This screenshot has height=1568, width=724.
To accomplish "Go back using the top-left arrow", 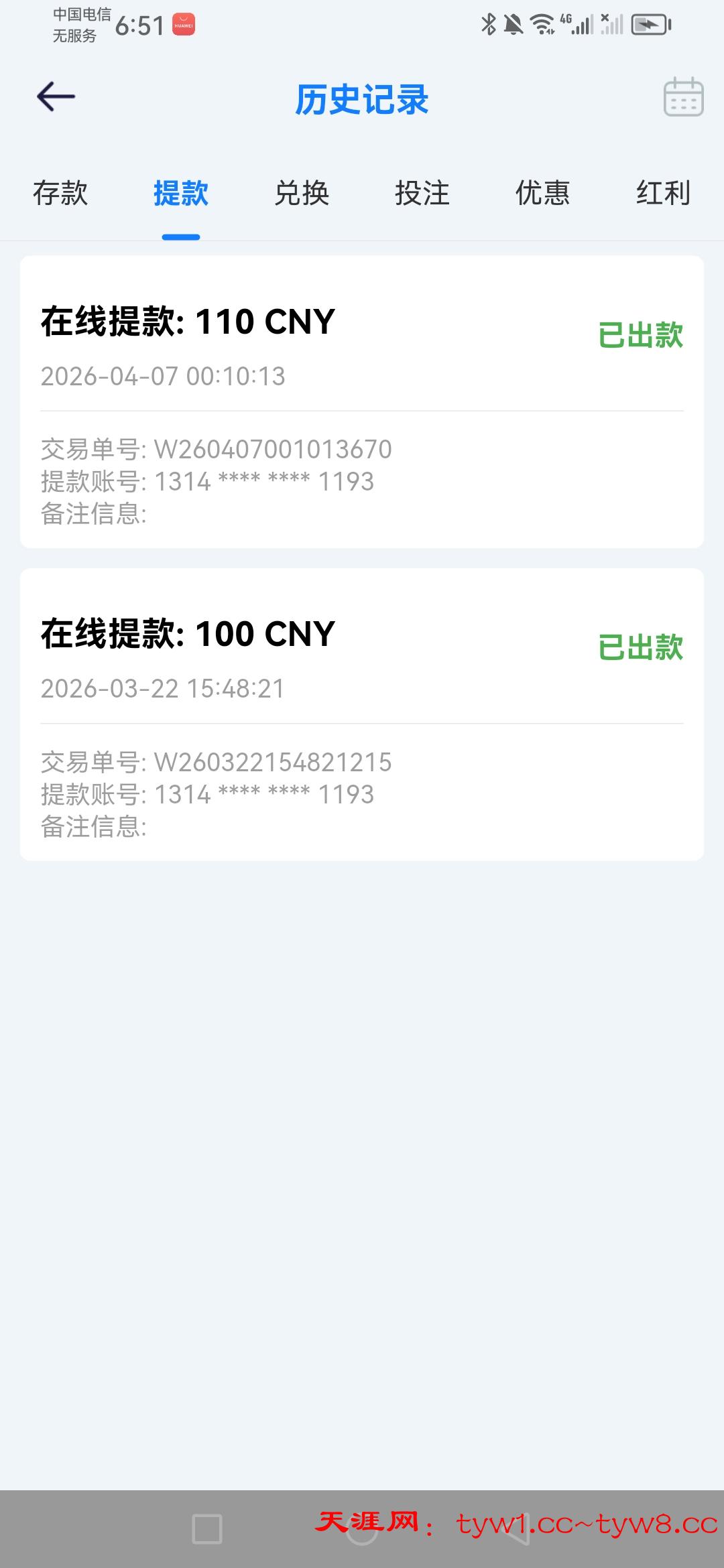I will coord(56,97).
